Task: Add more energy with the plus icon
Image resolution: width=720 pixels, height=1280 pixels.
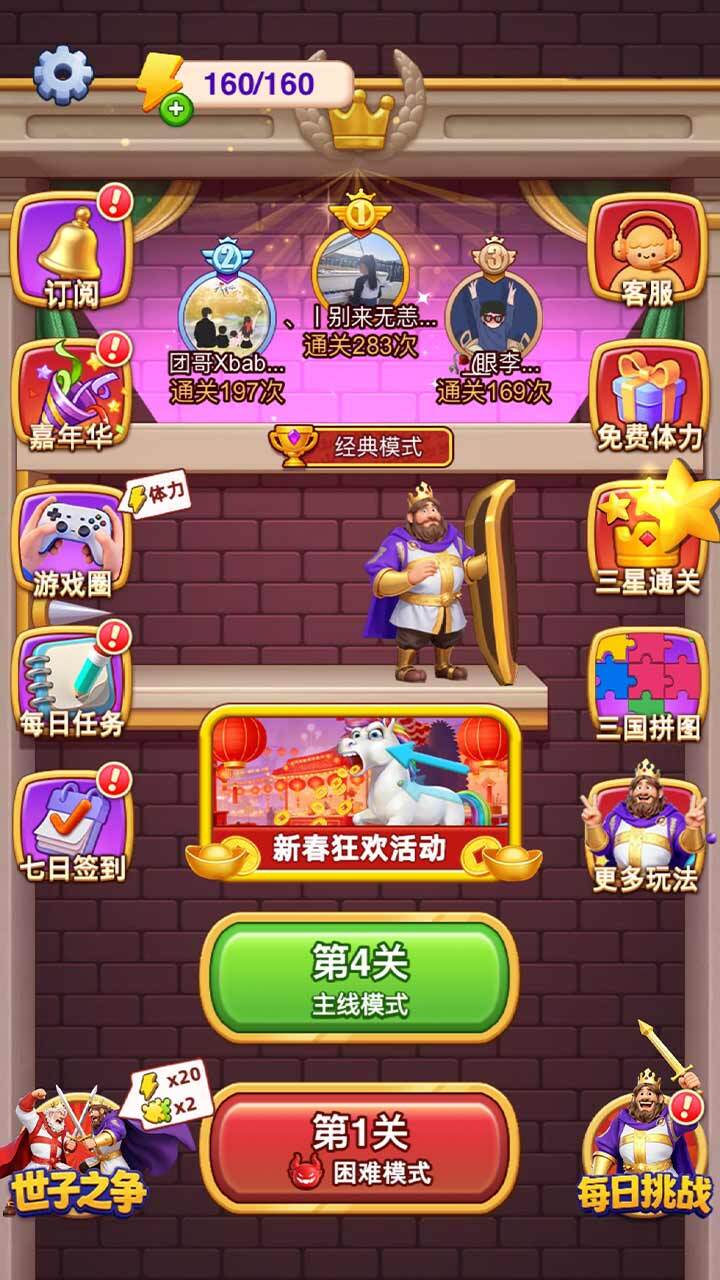Action: point(175,108)
